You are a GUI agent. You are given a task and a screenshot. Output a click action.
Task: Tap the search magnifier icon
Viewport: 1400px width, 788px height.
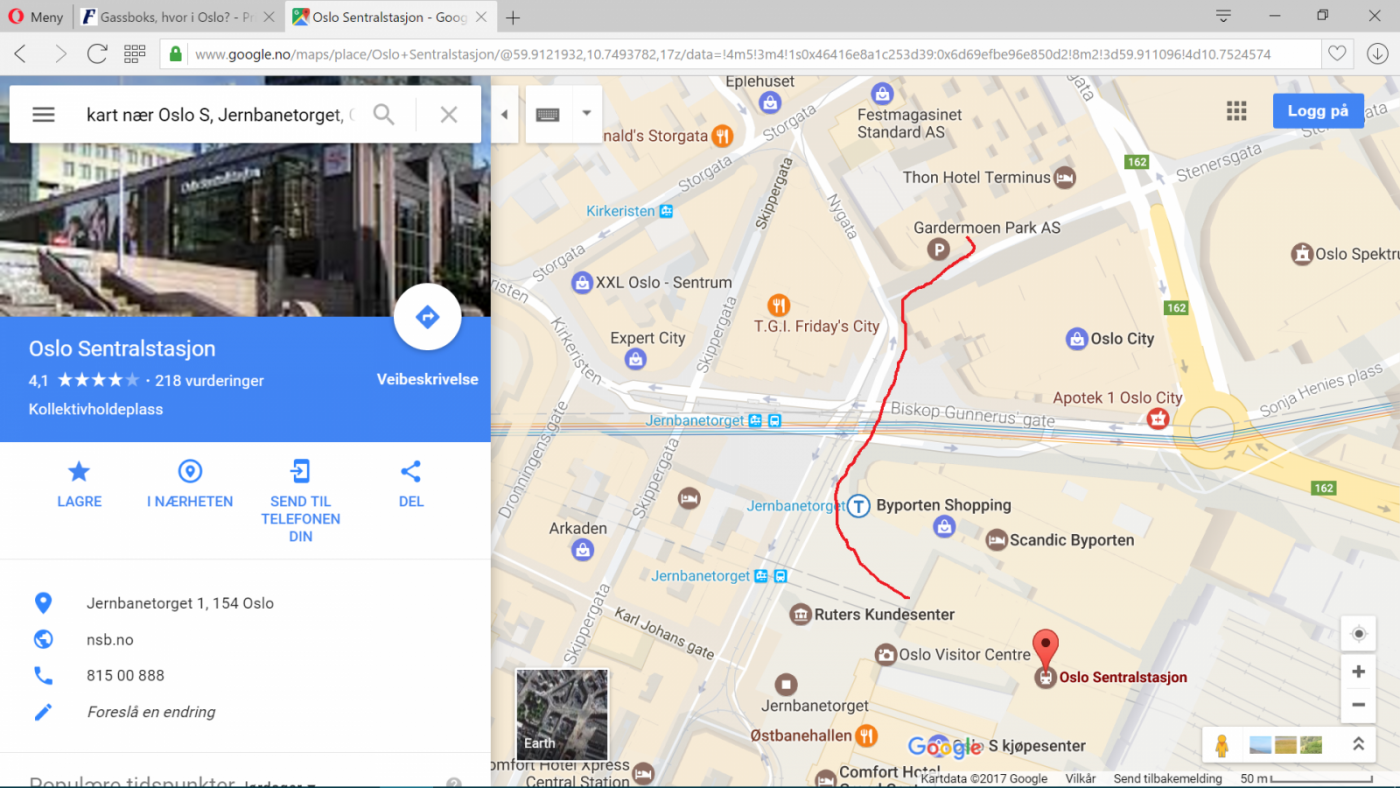tap(384, 114)
